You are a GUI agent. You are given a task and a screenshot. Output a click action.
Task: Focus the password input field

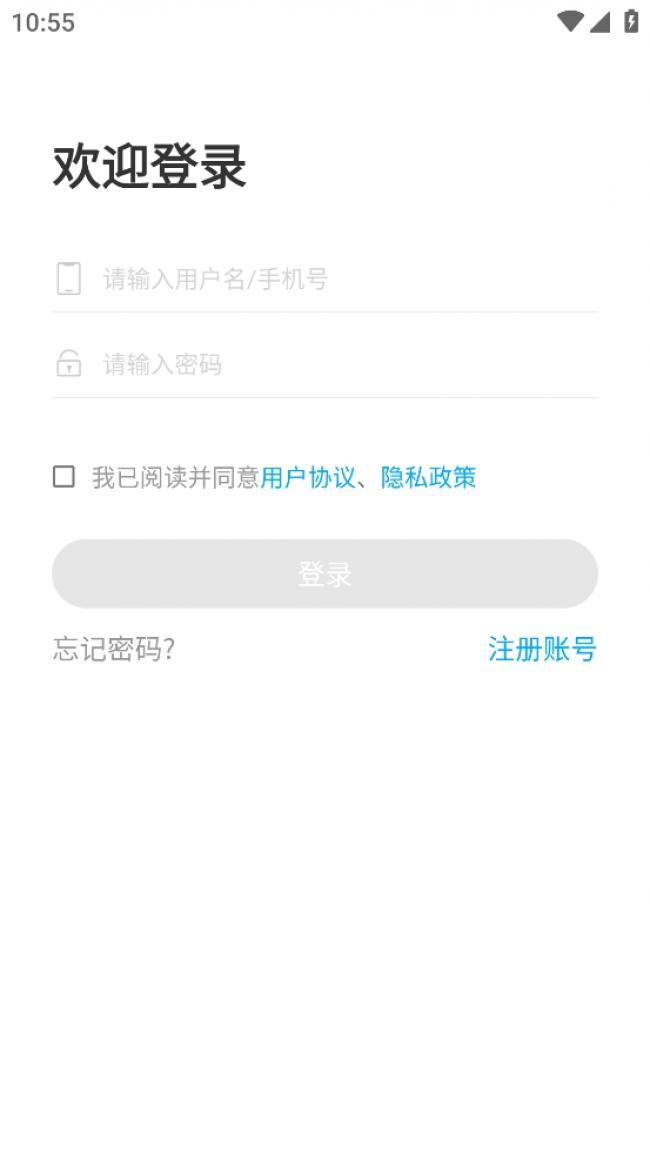tap(324, 364)
